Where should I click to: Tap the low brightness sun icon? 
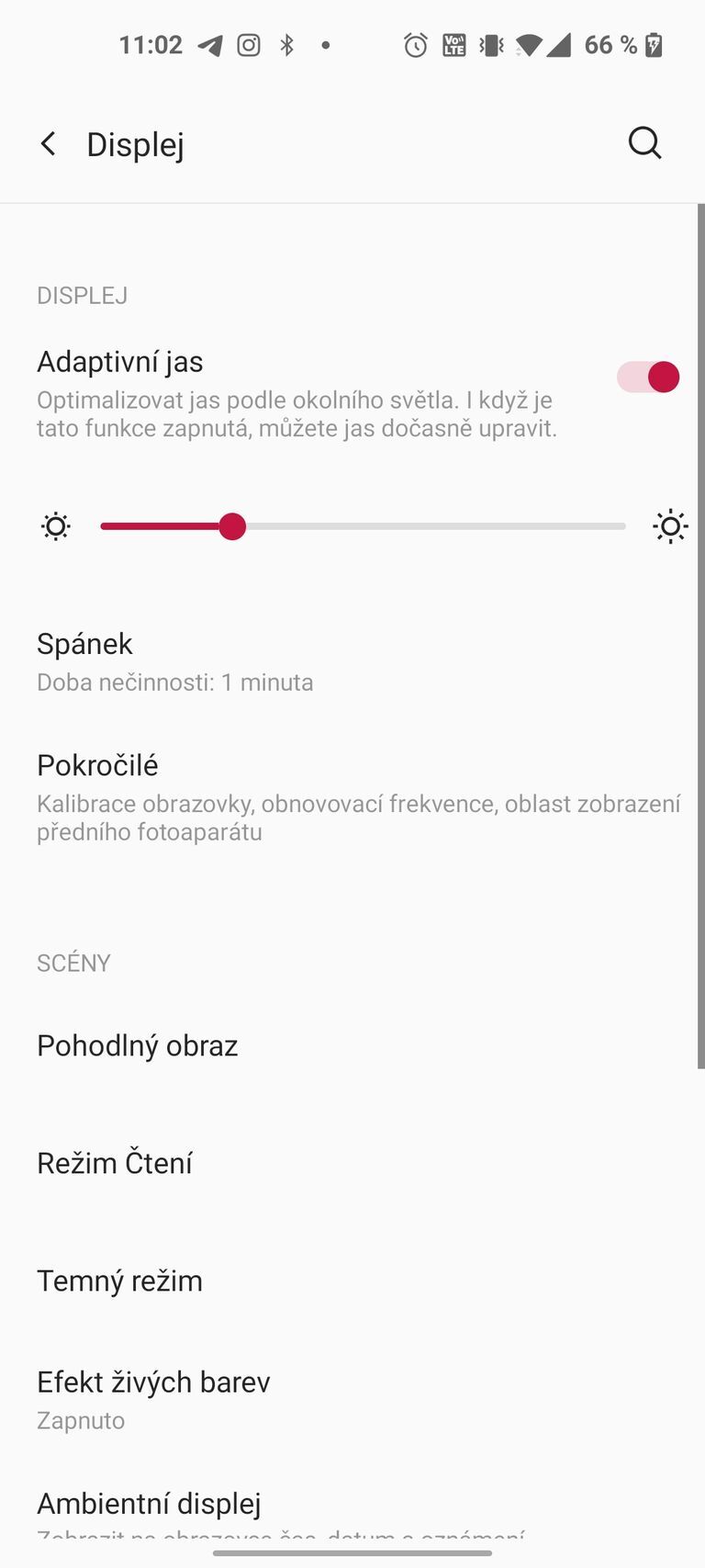[55, 525]
